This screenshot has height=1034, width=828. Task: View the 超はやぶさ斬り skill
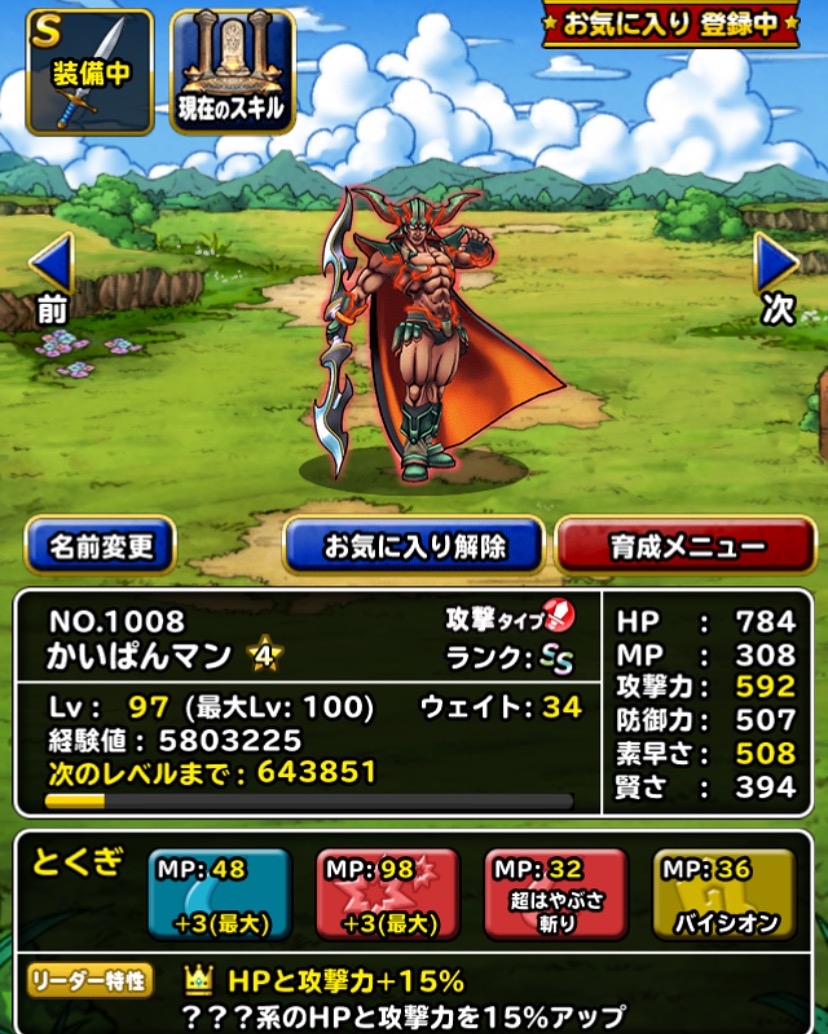556,894
